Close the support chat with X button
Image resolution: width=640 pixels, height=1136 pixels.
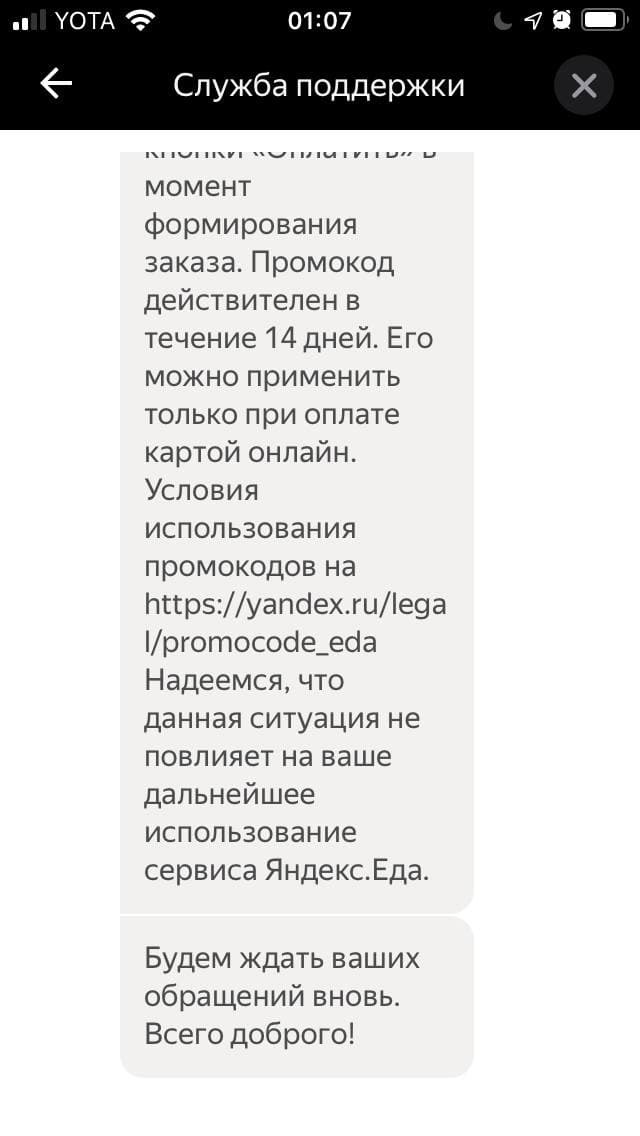(583, 86)
